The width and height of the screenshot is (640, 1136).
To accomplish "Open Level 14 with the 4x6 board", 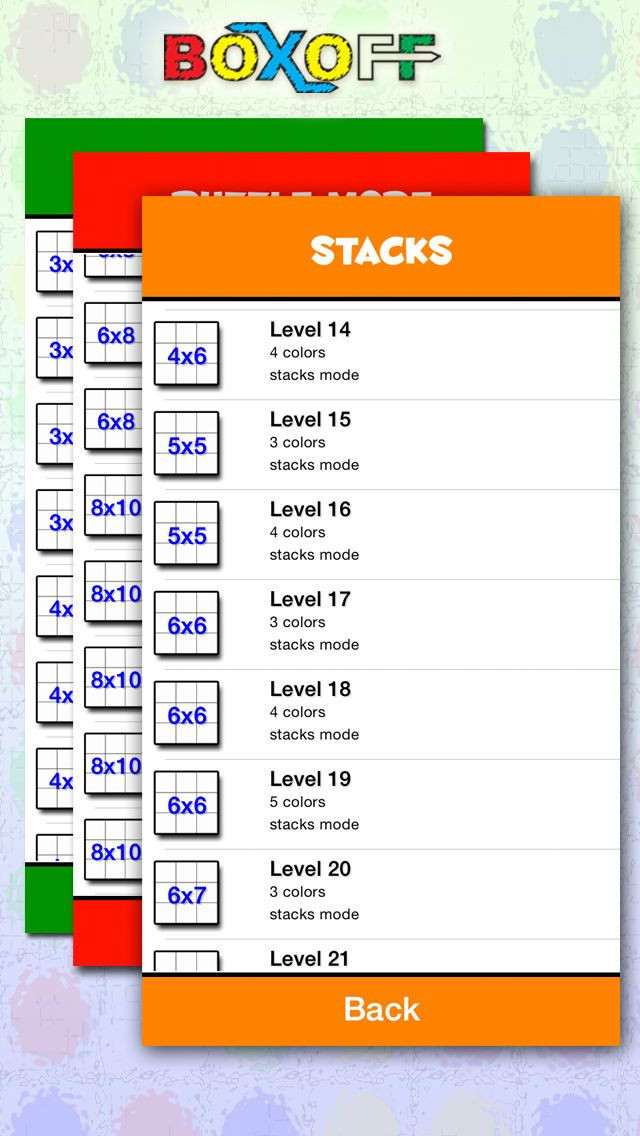I will [x=381, y=354].
